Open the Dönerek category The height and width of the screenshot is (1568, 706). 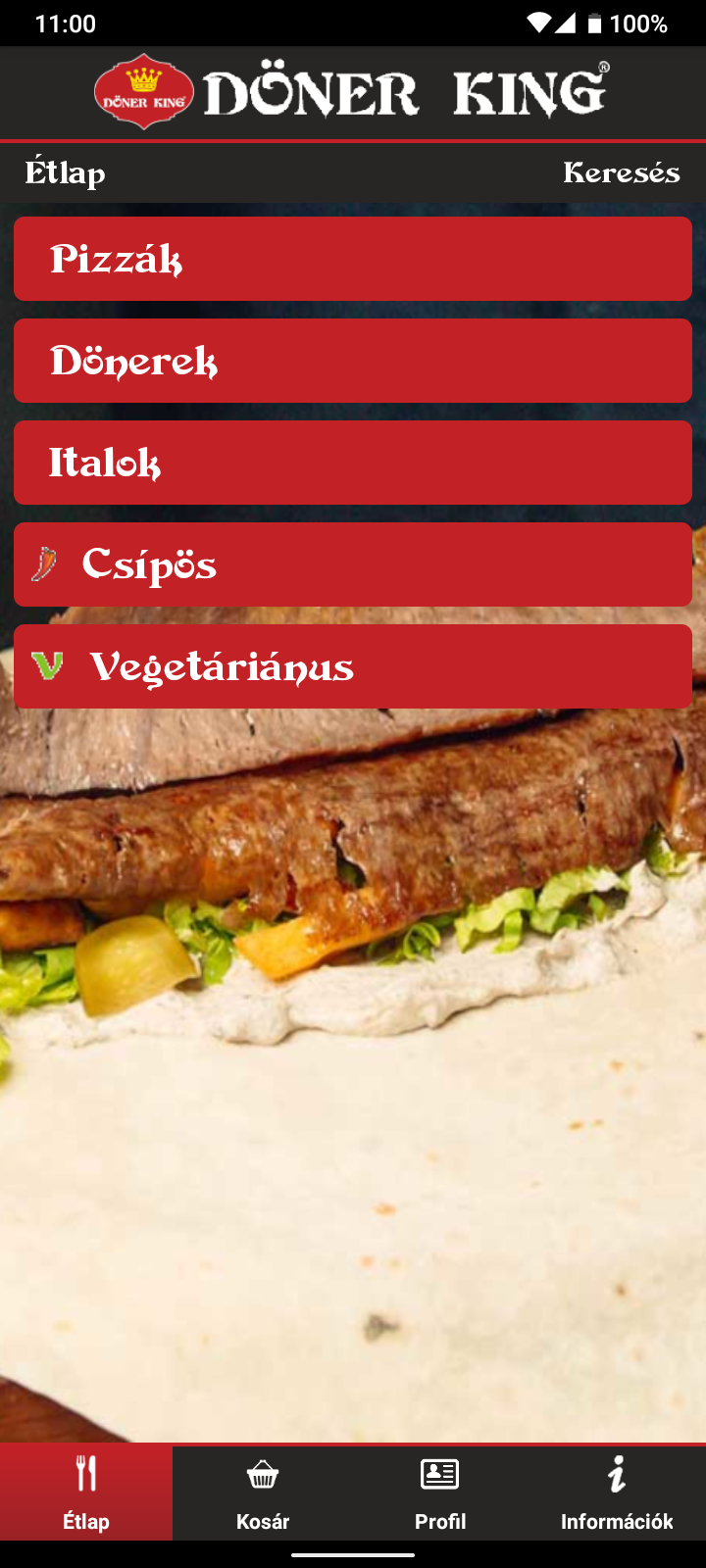click(x=353, y=362)
